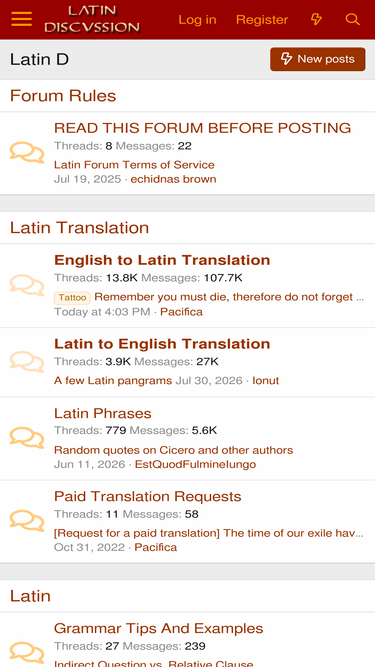375x667 pixels.
Task: Open the Forum Rules category
Action: (63, 96)
